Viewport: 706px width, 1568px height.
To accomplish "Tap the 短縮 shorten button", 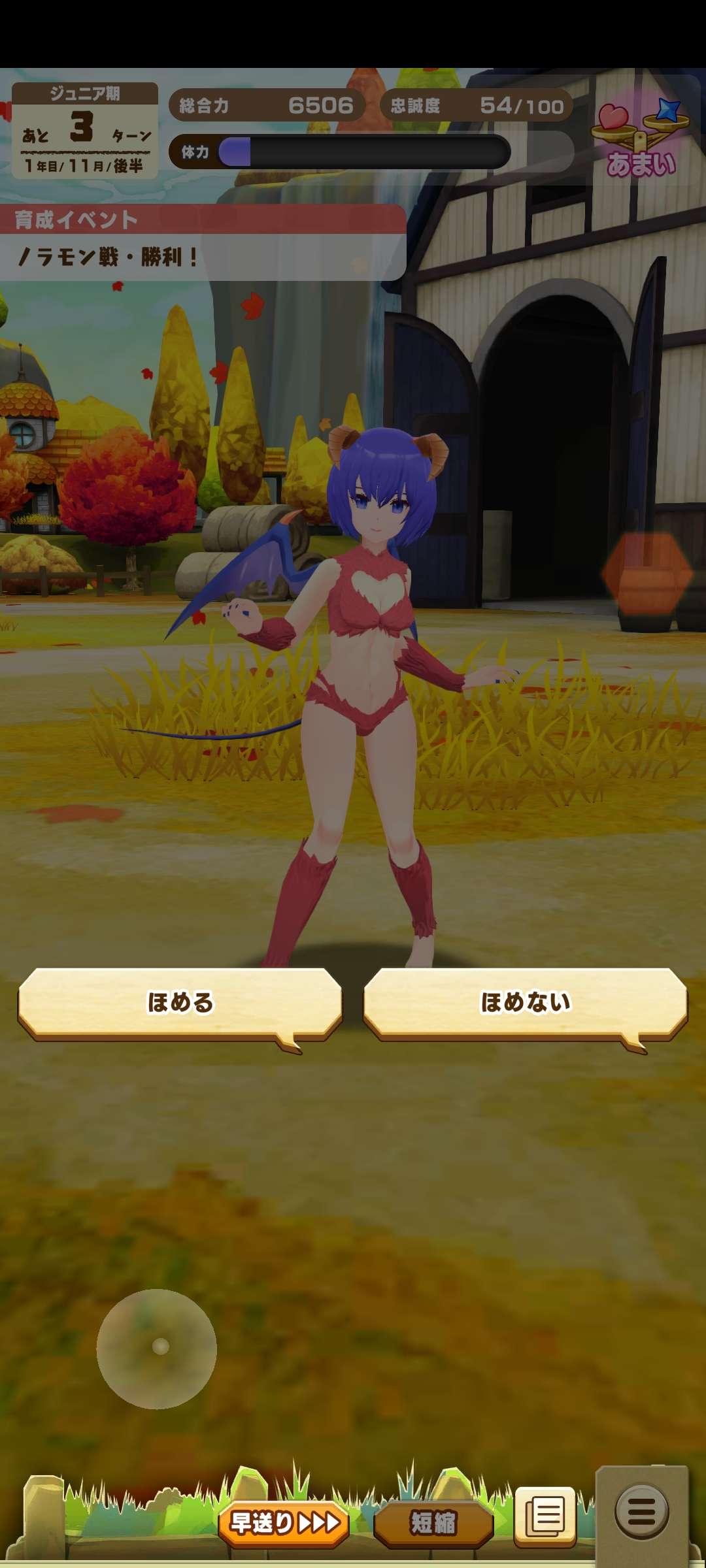I will [433, 1523].
